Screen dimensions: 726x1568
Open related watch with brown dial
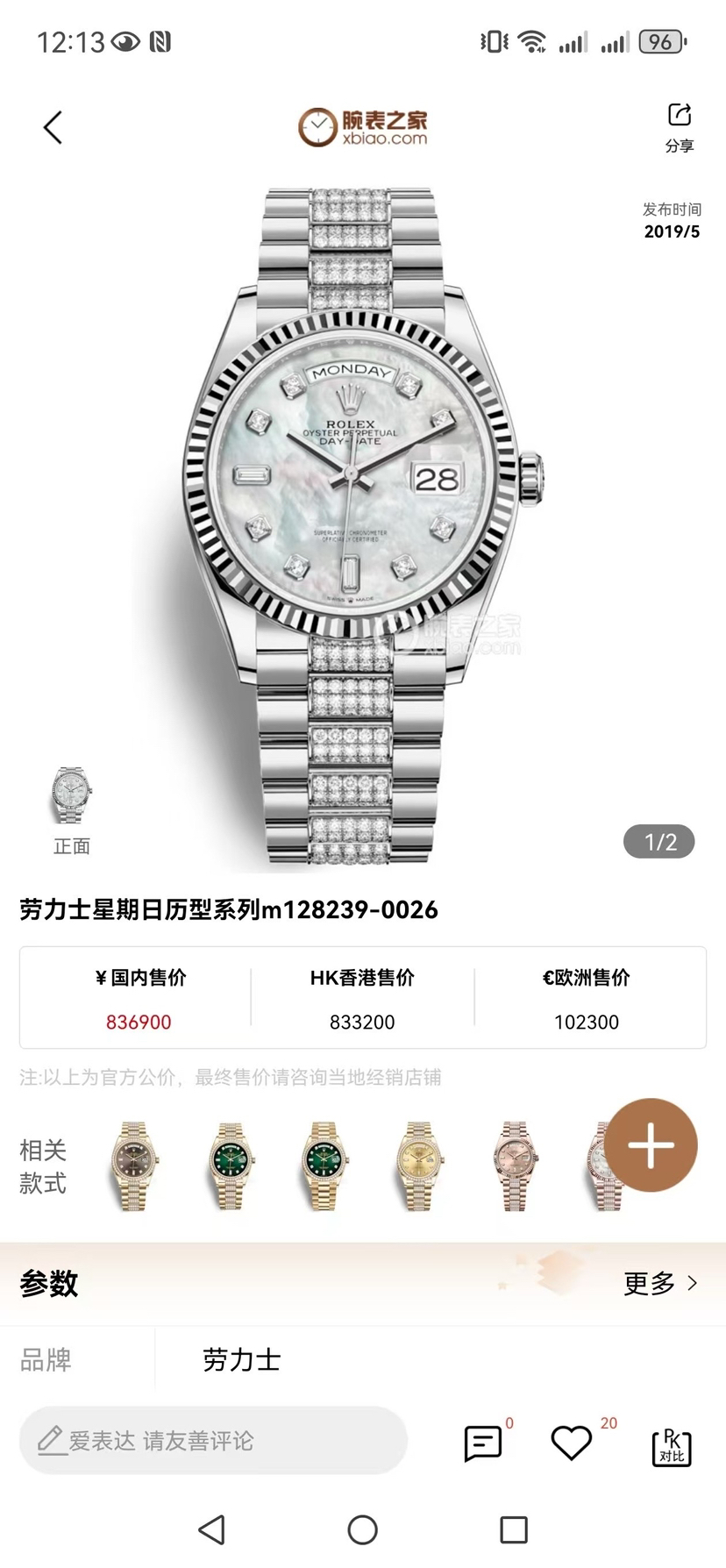point(133,1166)
